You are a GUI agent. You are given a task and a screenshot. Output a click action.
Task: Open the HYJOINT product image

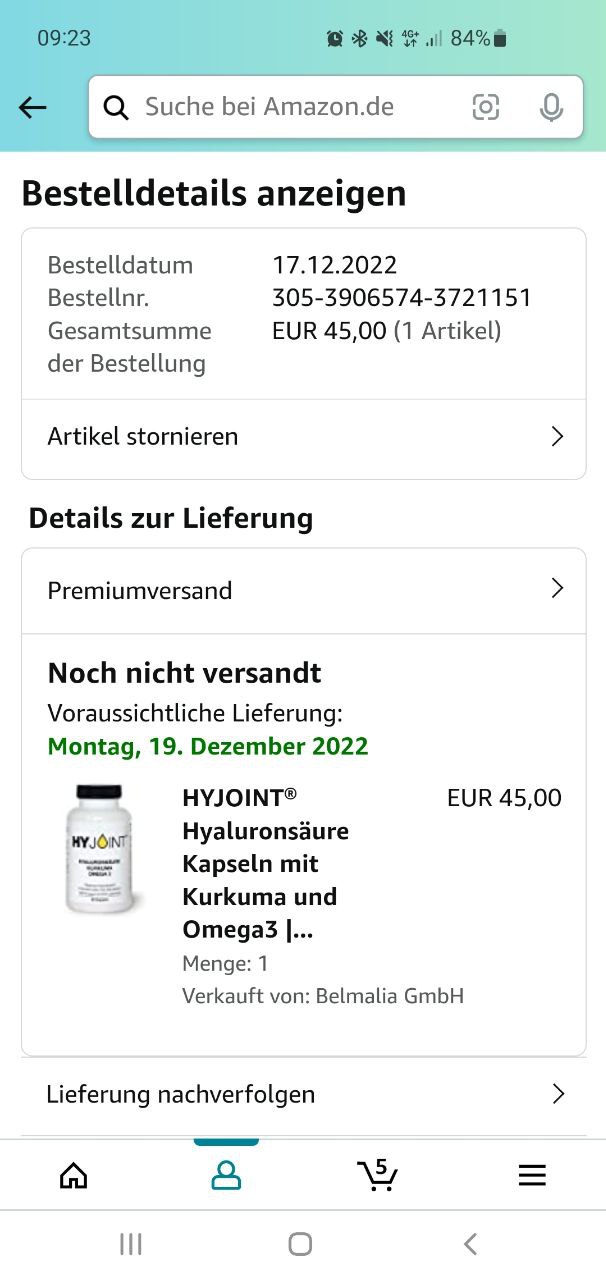101,849
